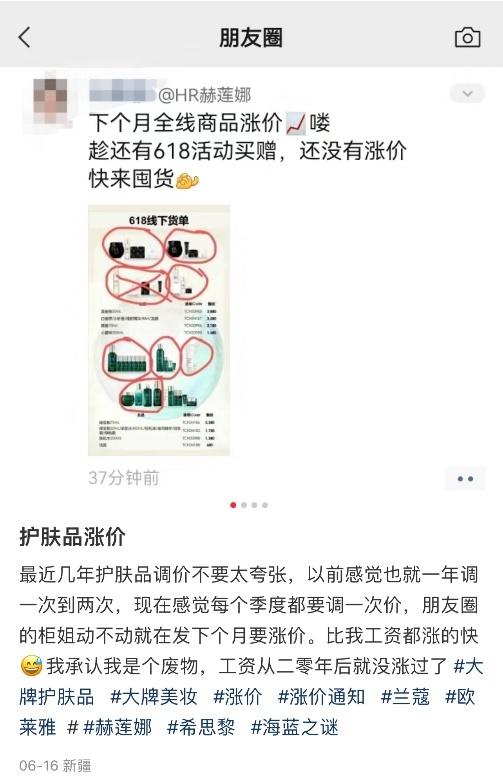View the #赫莲娜 topic
This screenshot has height=783, width=503.
117,727
